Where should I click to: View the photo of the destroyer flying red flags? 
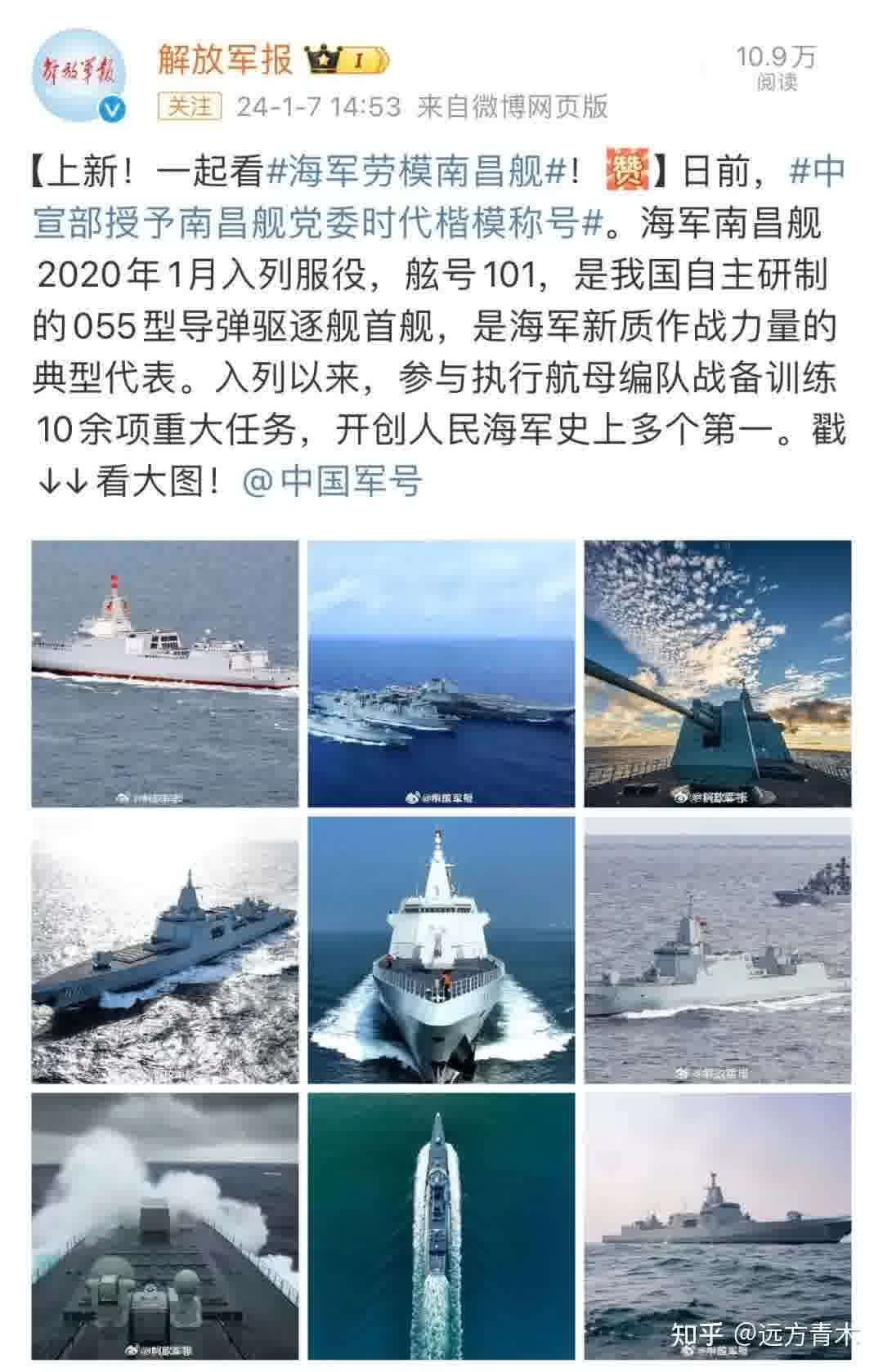point(165,673)
